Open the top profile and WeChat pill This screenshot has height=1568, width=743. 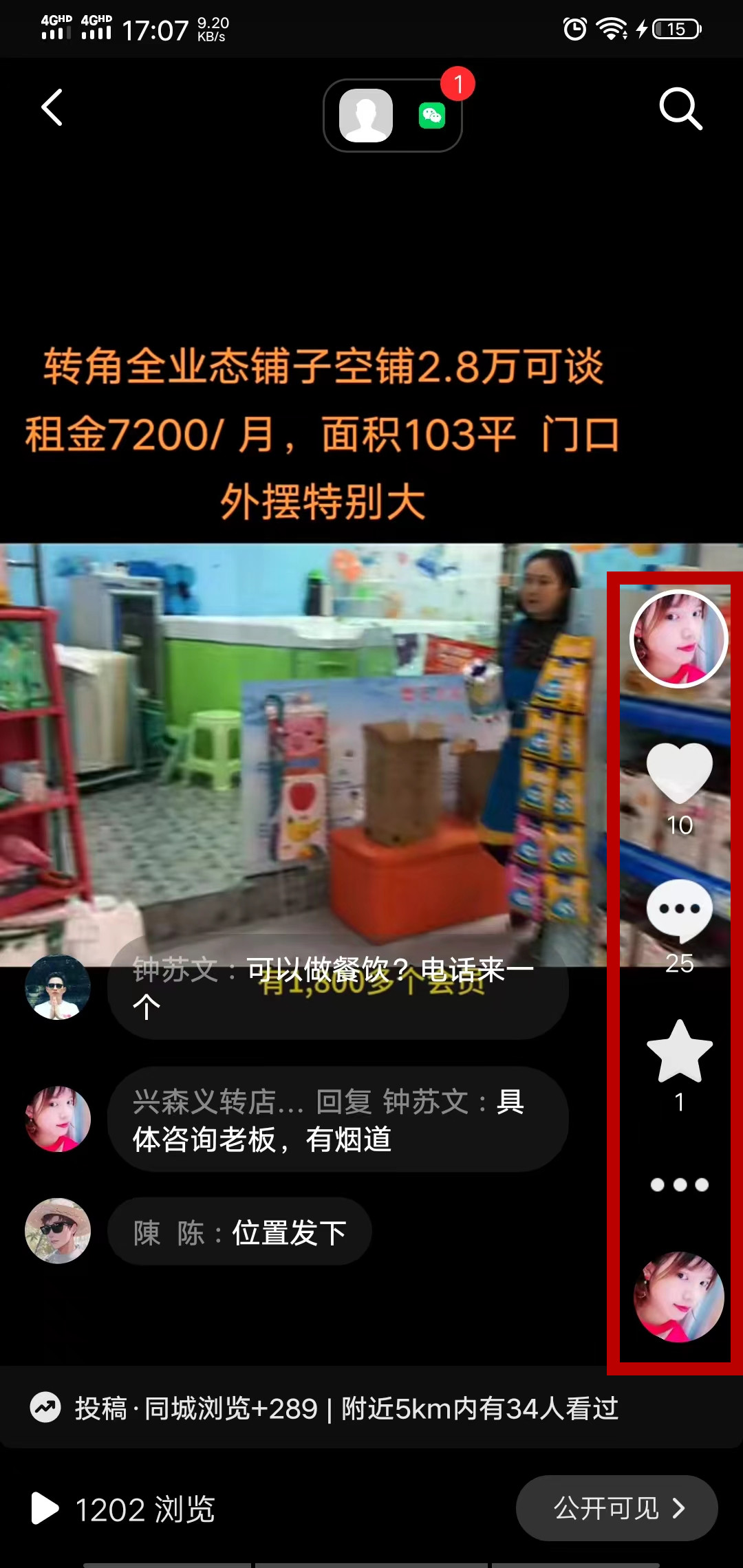[x=393, y=116]
